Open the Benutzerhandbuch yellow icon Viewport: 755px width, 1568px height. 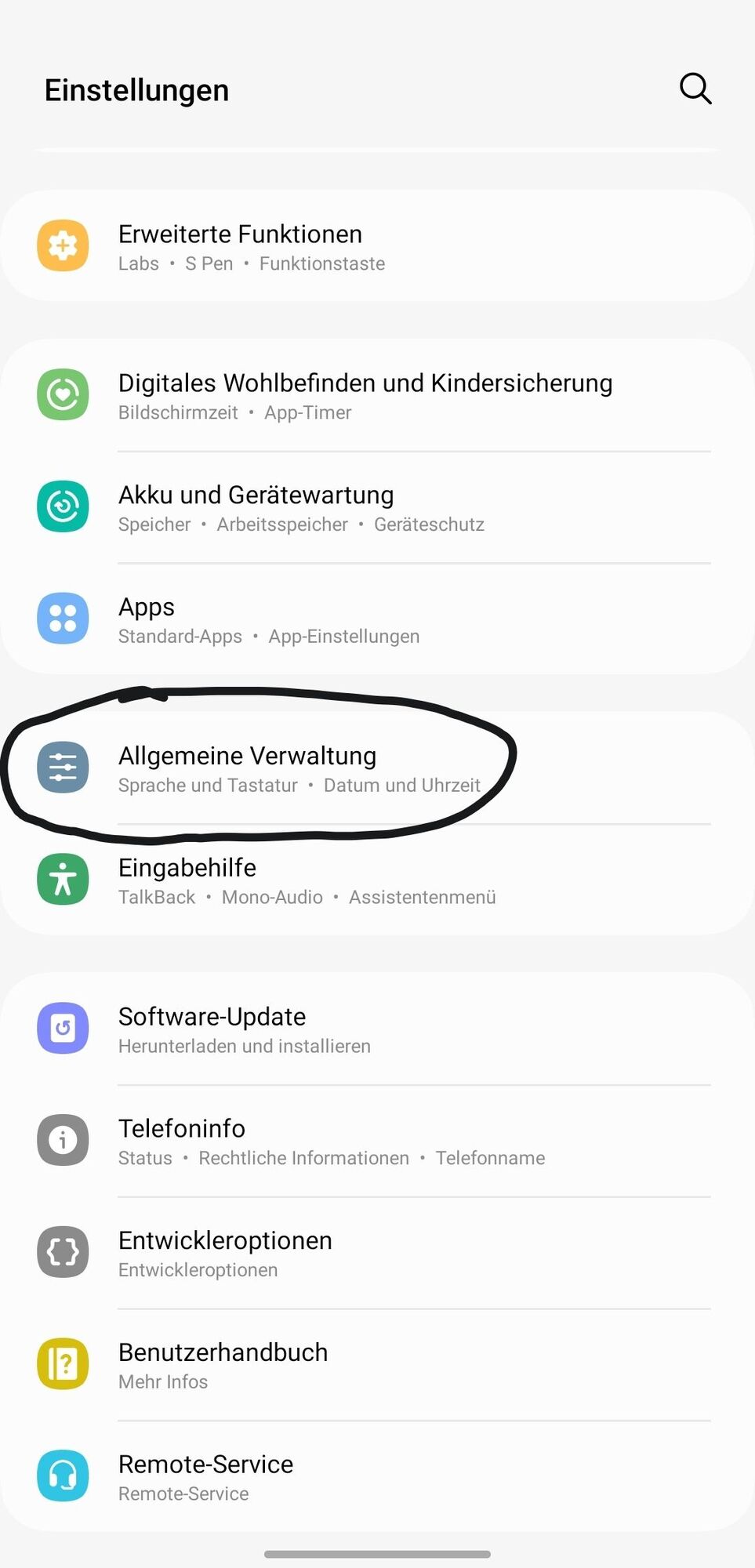63,1364
